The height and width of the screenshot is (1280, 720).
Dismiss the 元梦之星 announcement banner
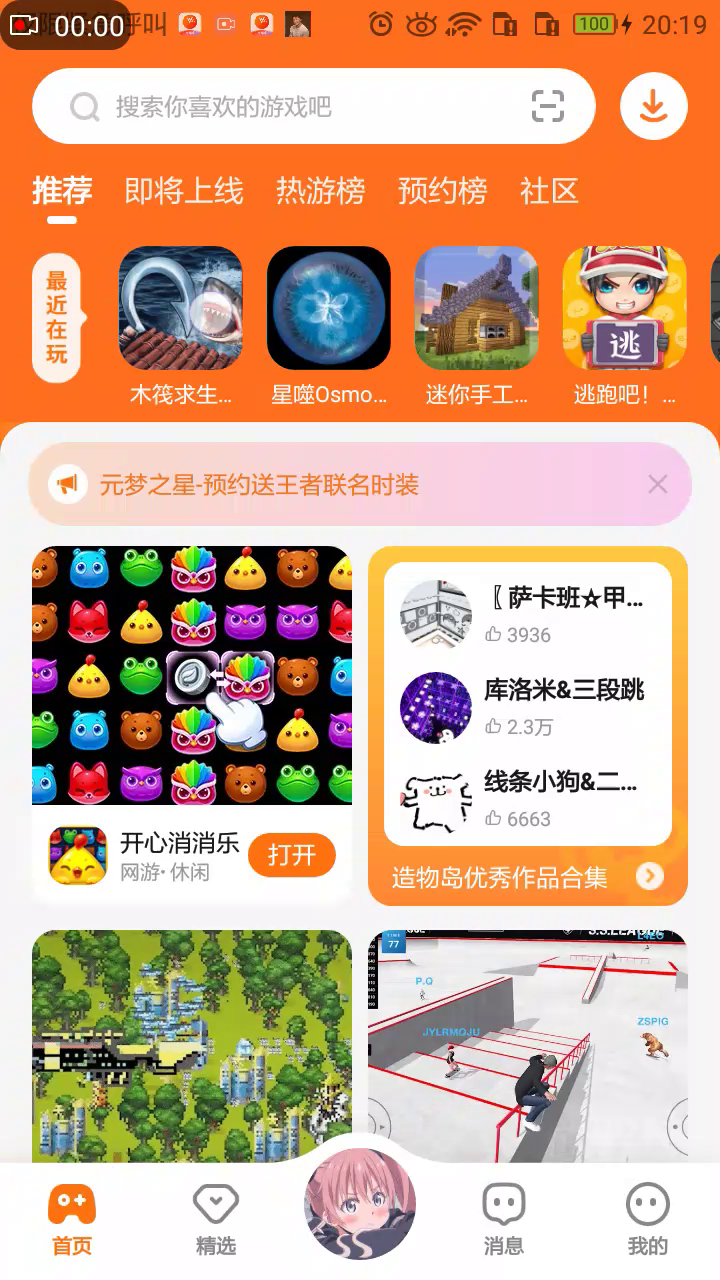657,485
